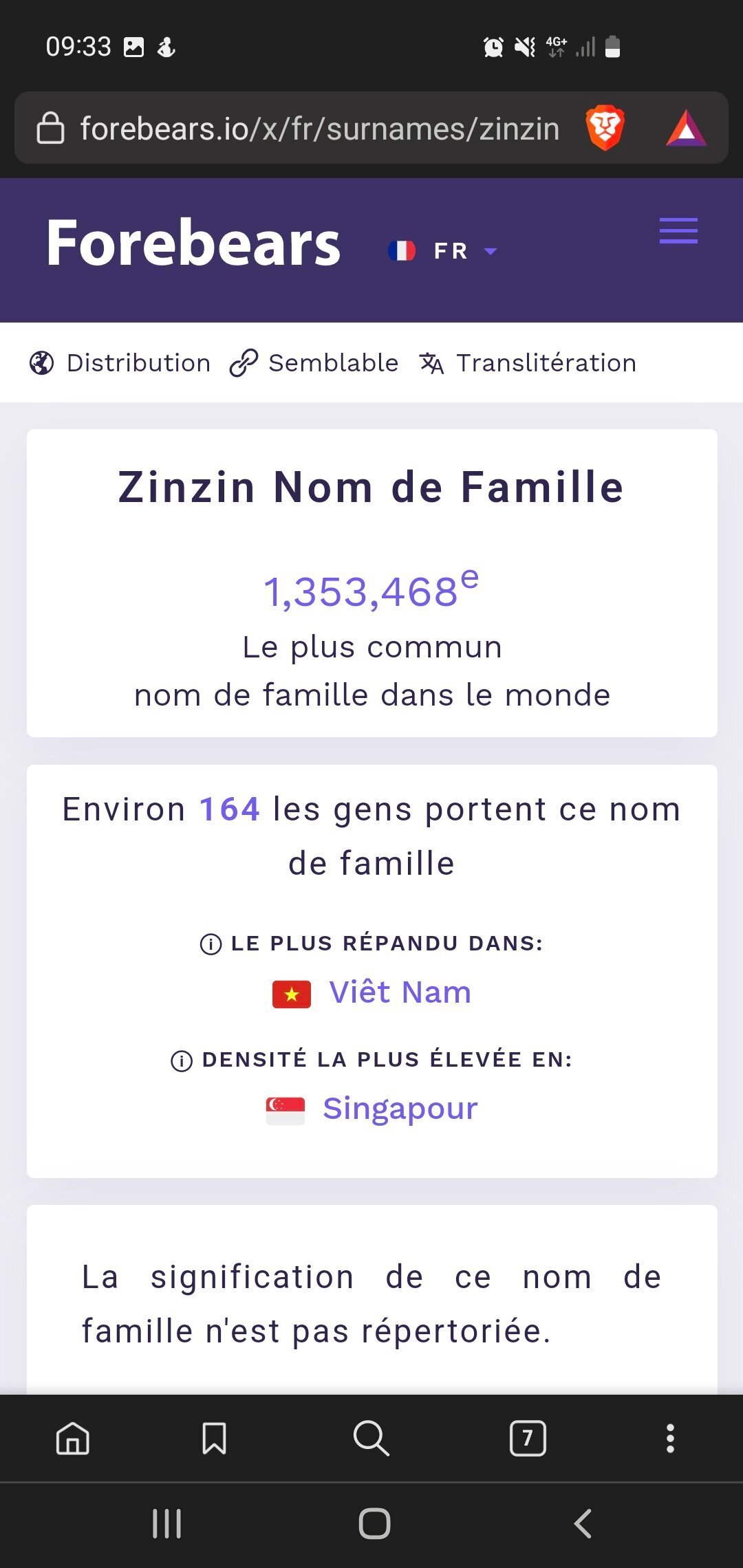Jump to the Semblable section
This screenshot has height=1568, width=743.
314,363
